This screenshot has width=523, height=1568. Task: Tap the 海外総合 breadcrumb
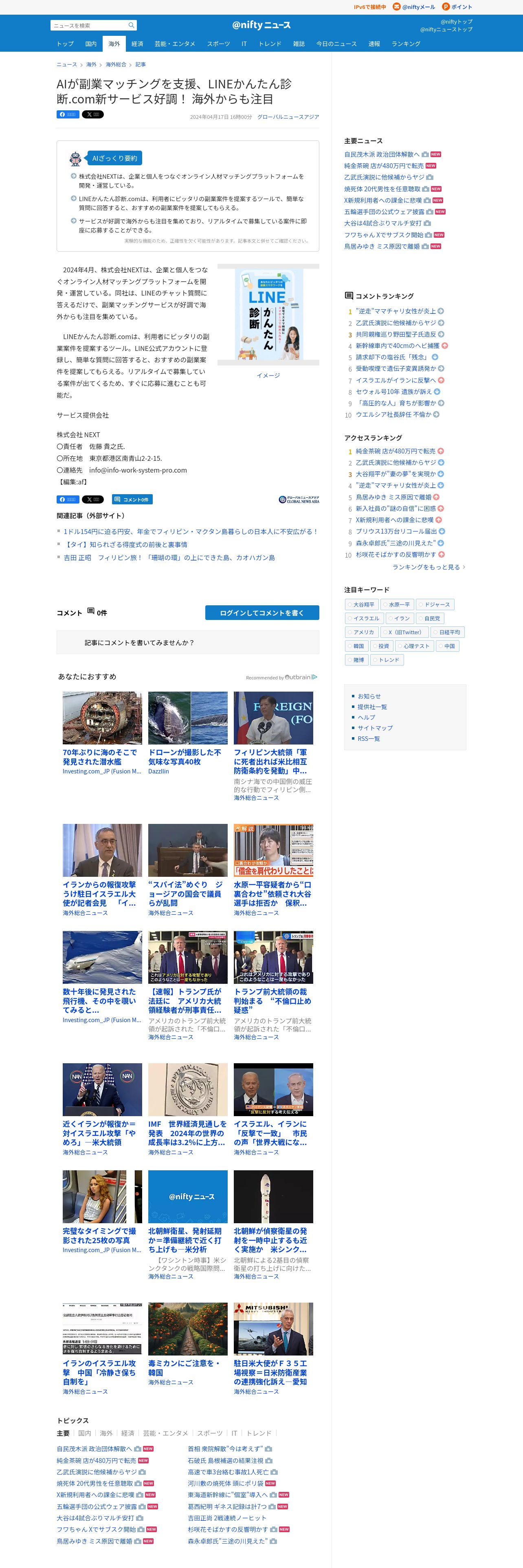pos(116,65)
